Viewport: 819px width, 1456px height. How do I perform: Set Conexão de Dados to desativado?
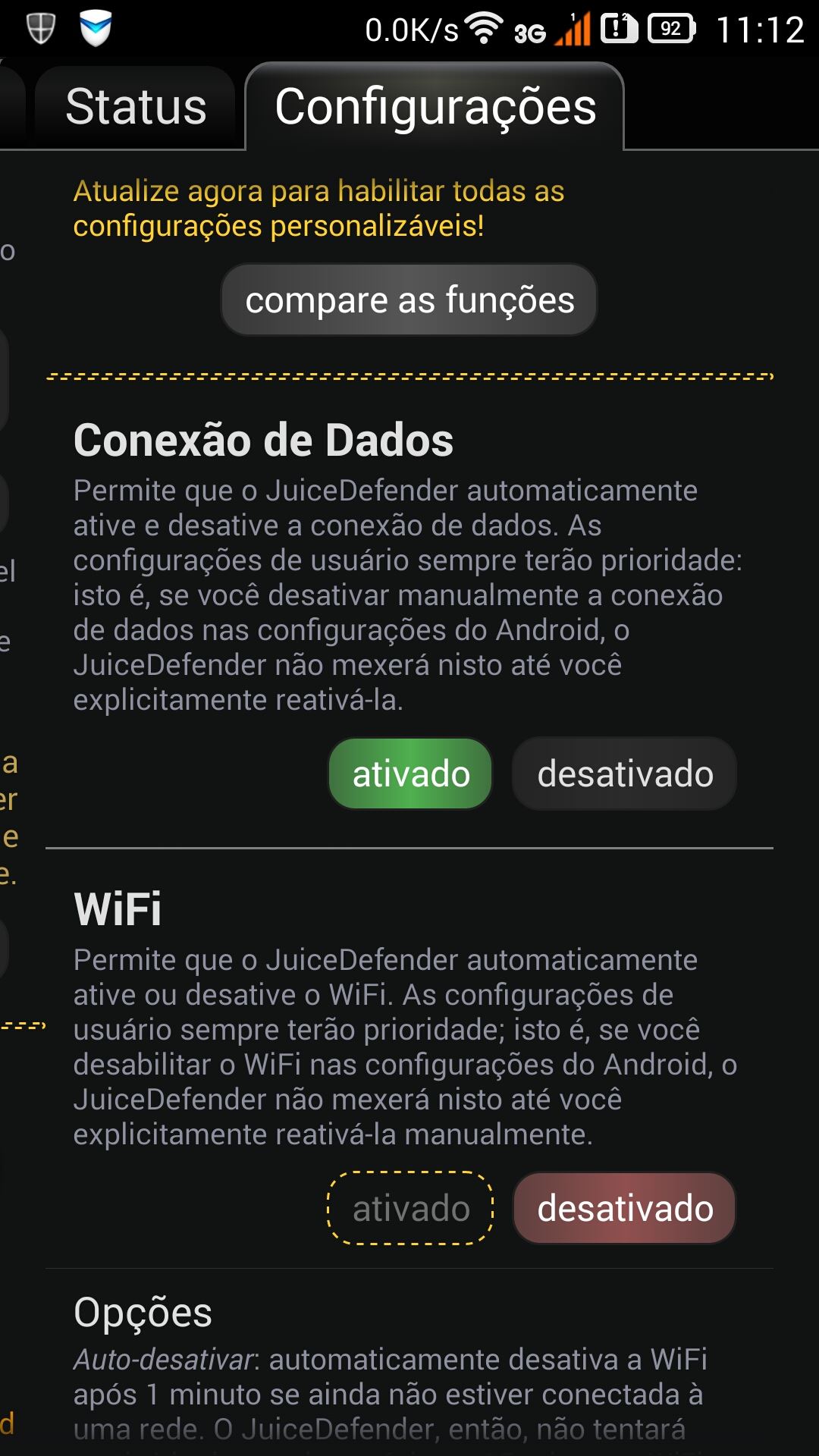625,774
